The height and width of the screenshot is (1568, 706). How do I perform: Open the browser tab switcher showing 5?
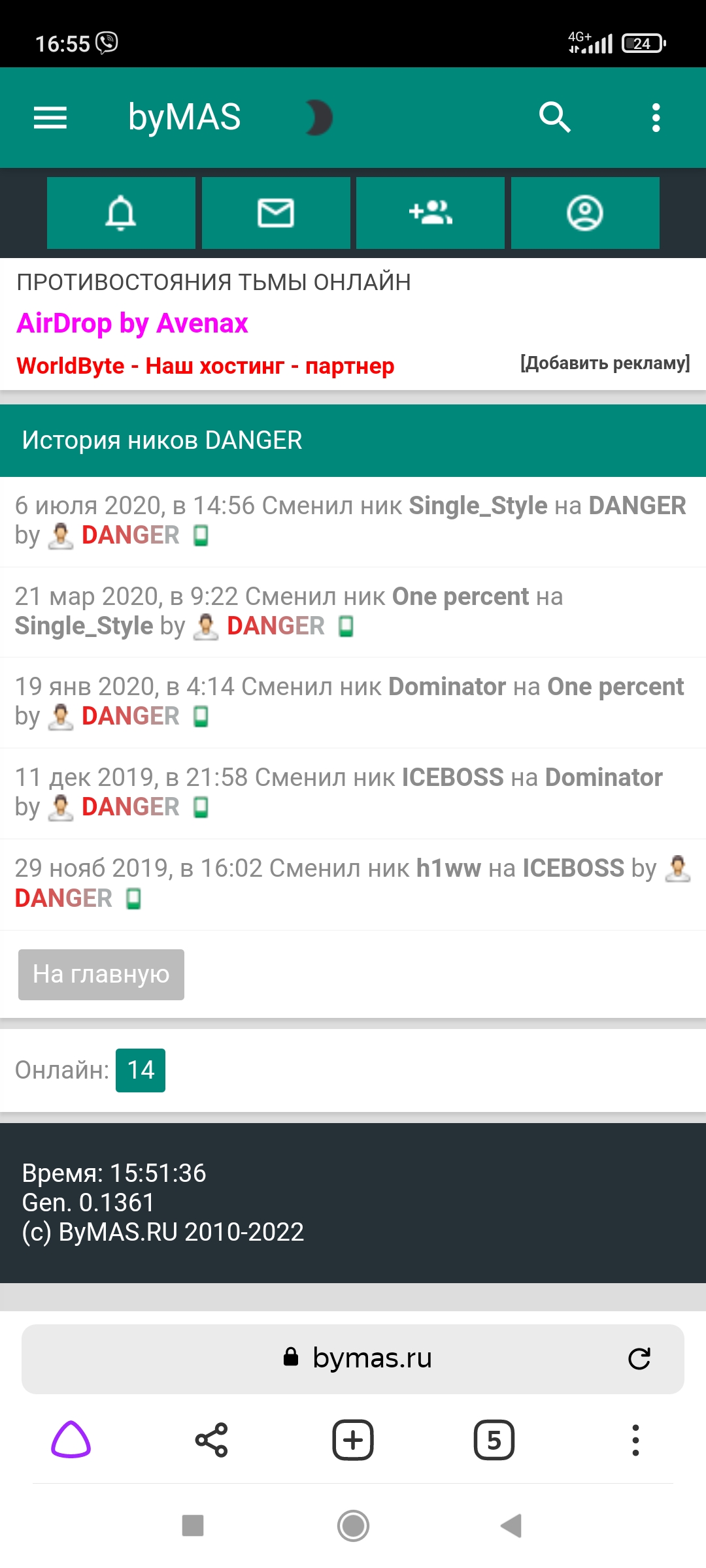pyautogui.click(x=494, y=1440)
